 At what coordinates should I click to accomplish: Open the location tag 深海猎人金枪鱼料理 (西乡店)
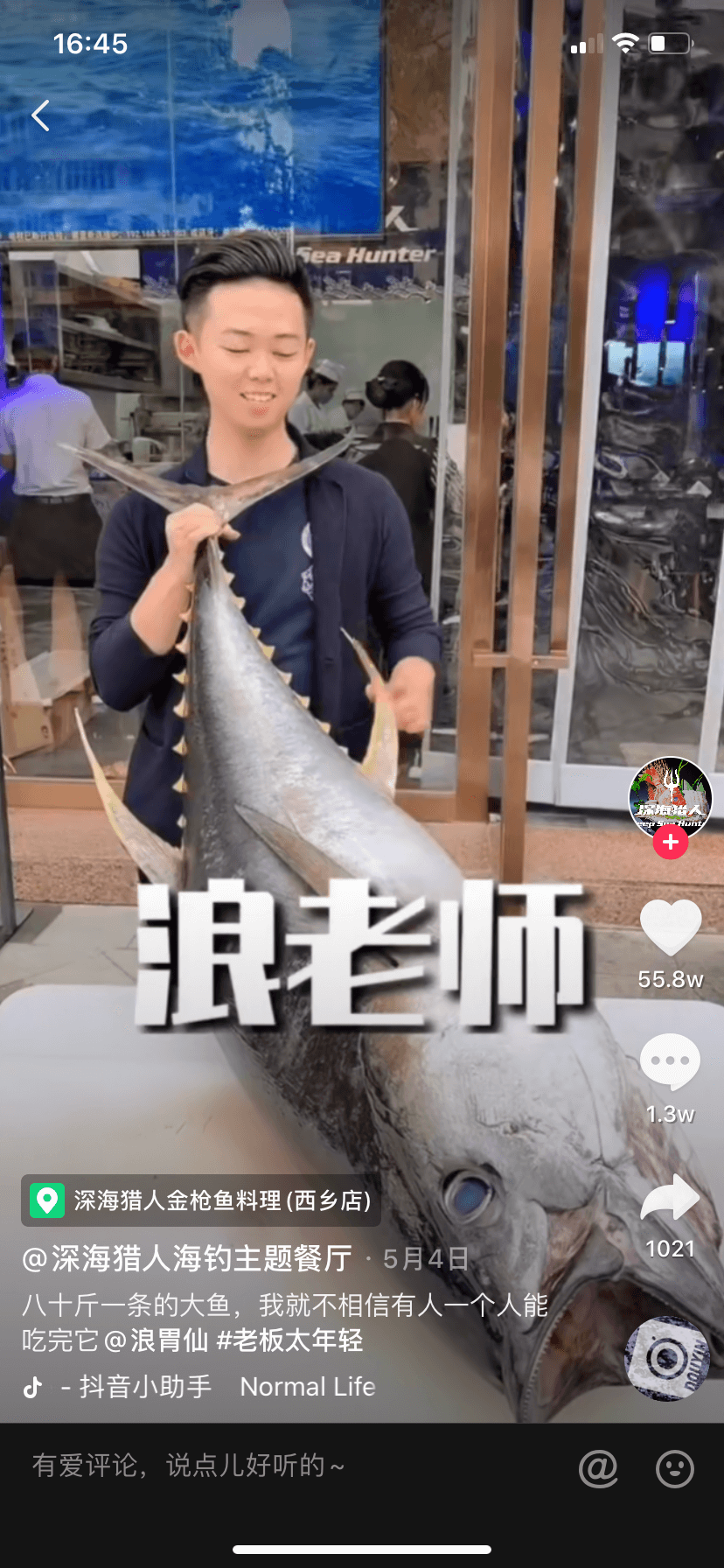[x=201, y=1200]
